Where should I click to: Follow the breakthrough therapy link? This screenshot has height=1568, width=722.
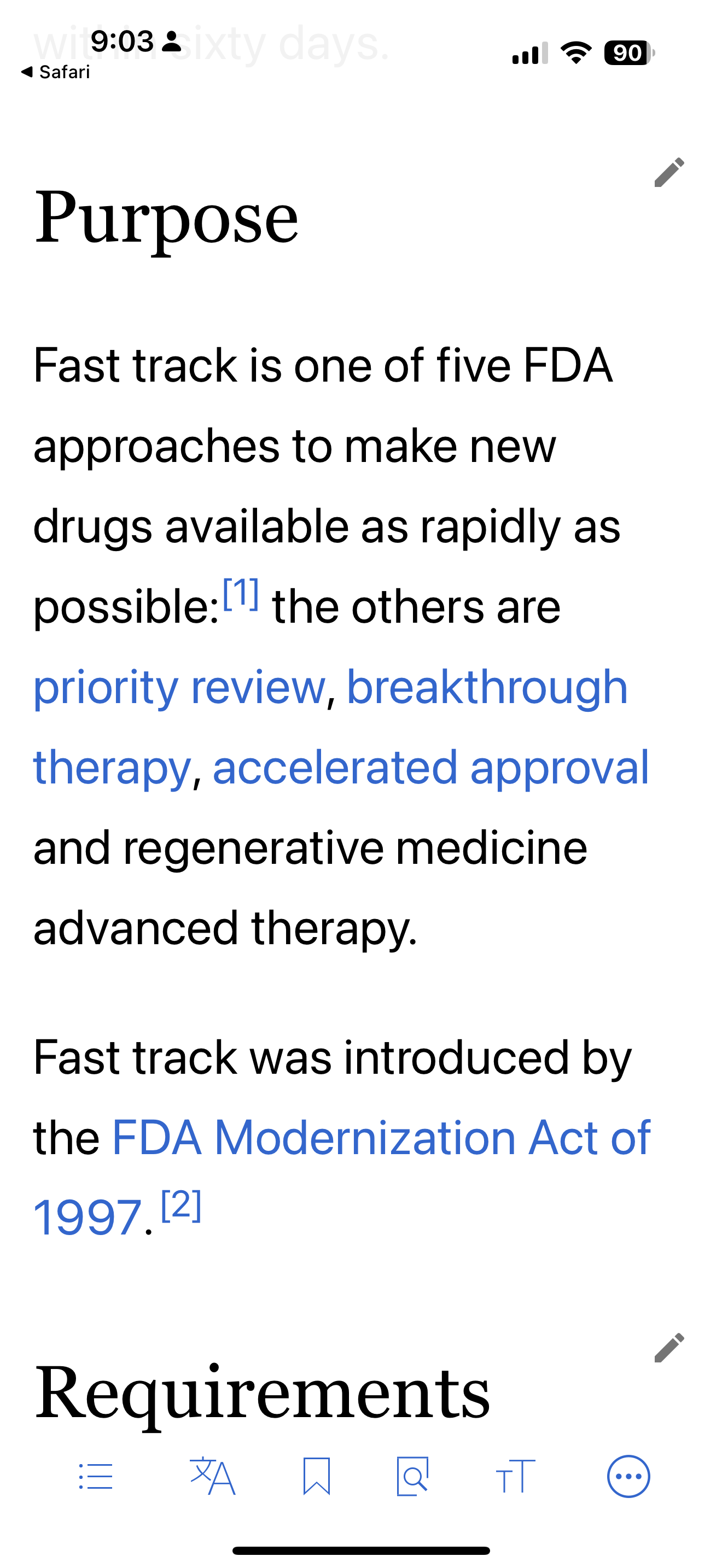click(x=486, y=687)
